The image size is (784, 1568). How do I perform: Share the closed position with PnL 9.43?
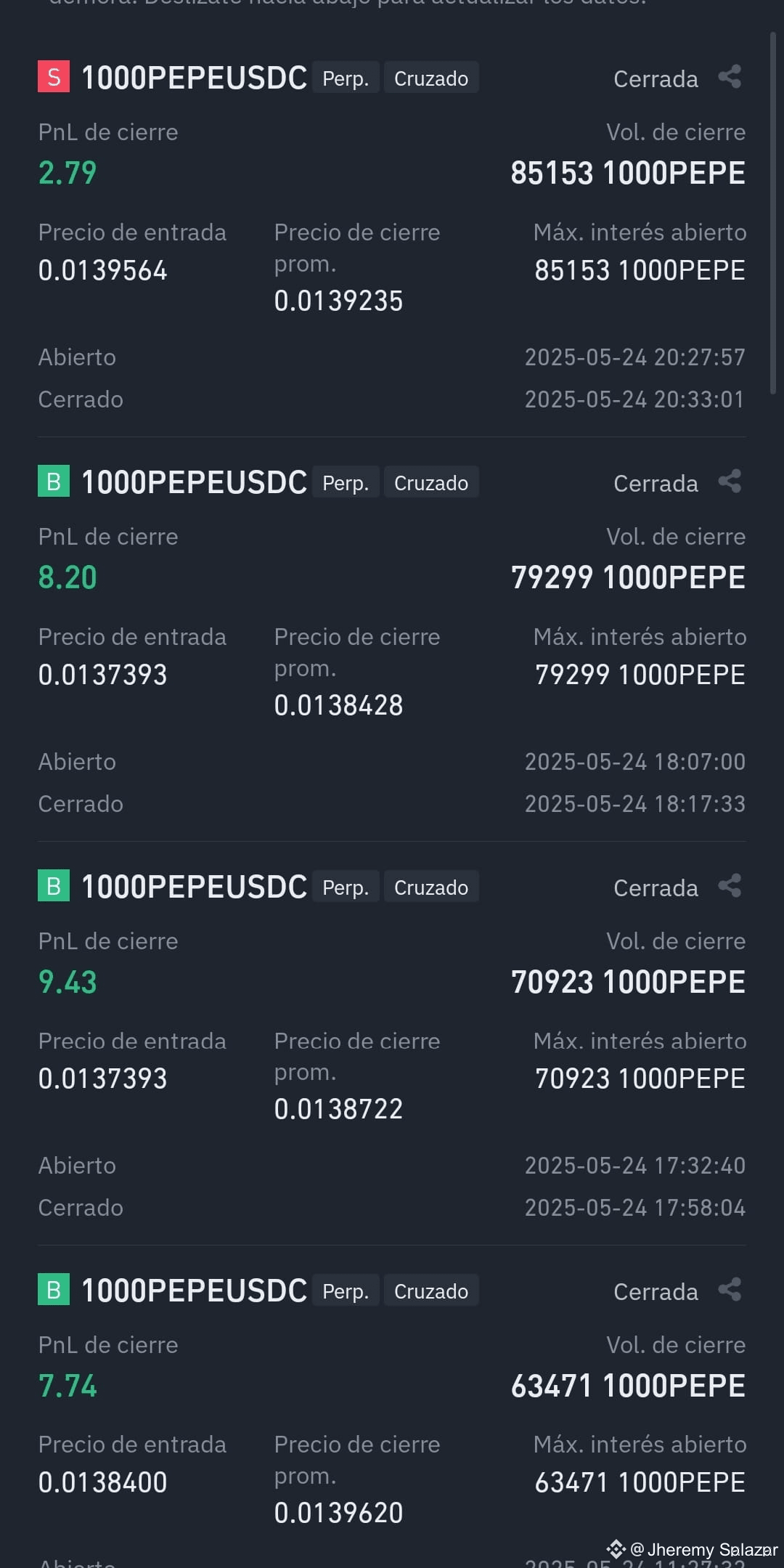click(730, 886)
